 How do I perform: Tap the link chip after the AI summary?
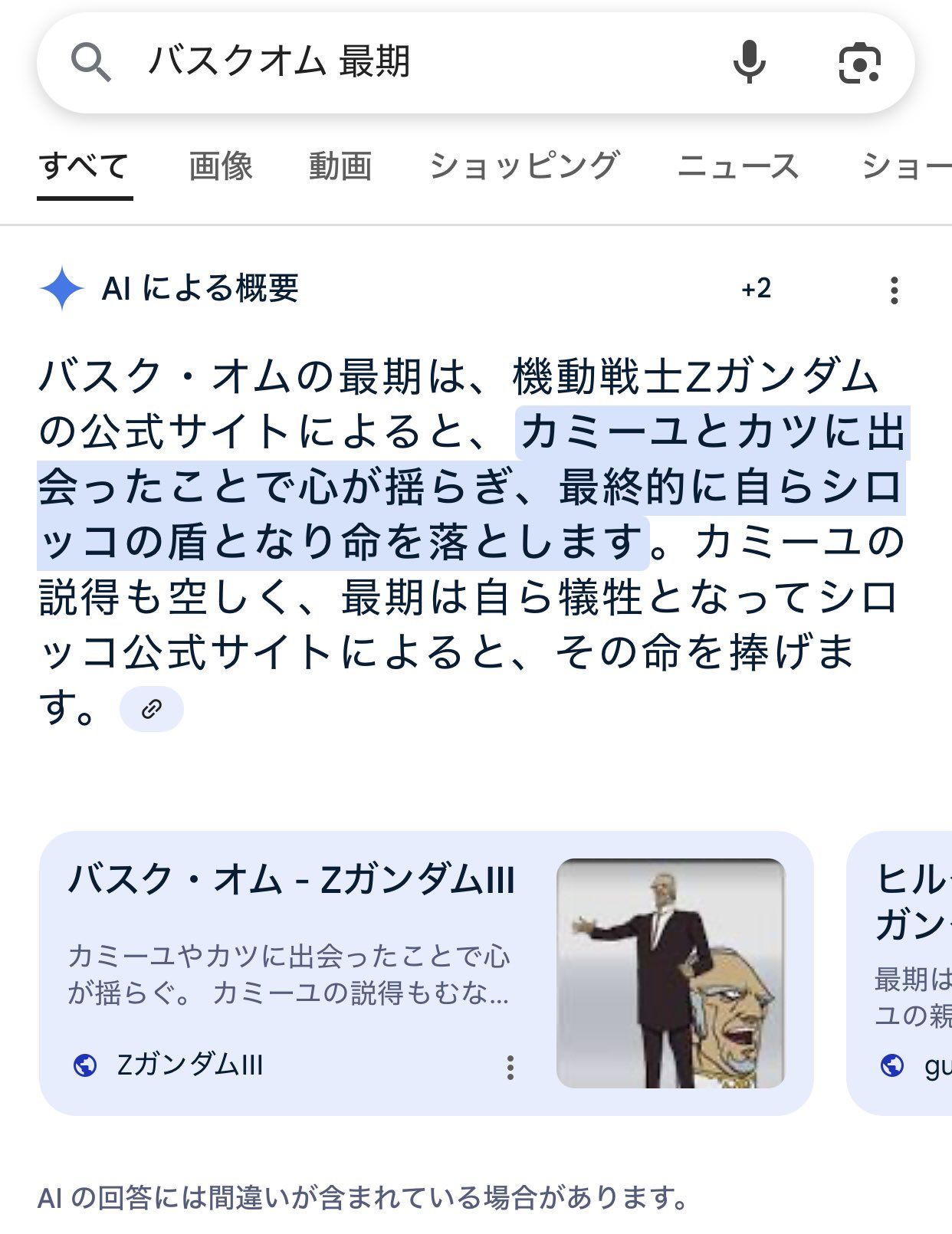152,709
